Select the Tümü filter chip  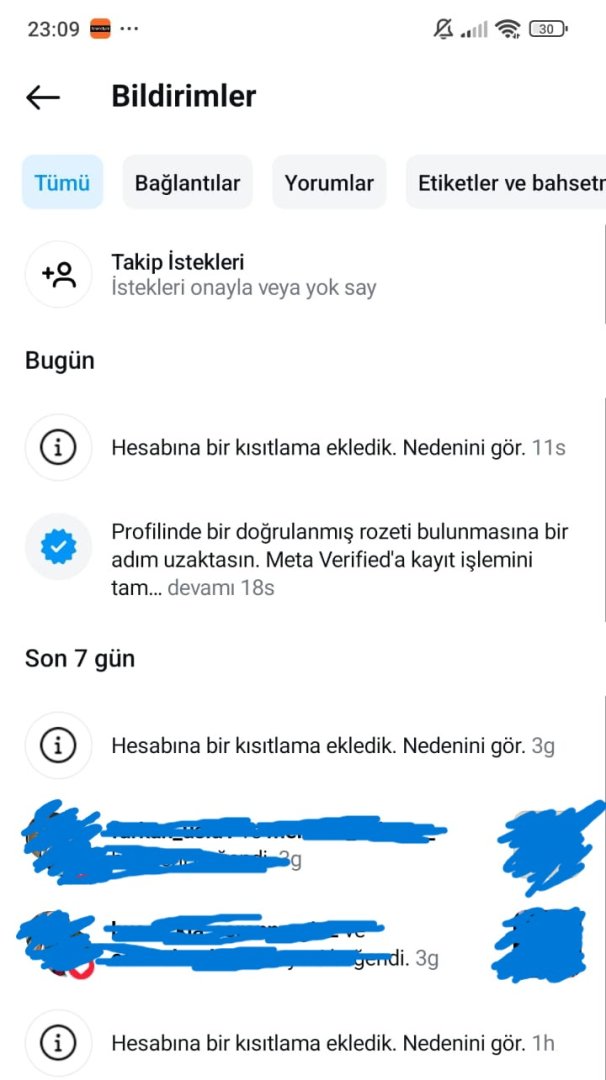point(62,183)
